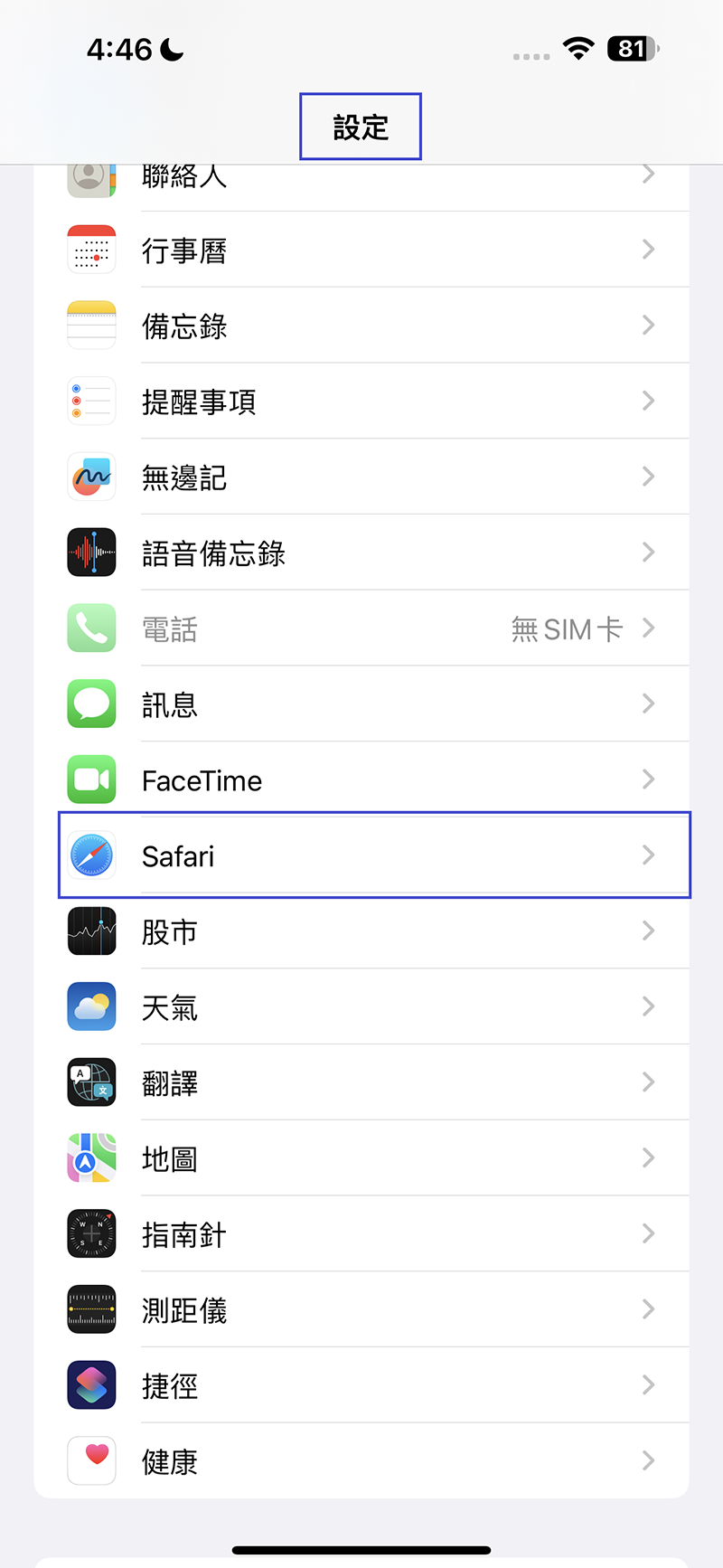Open 捷徑 (Shortcuts) settings
The height and width of the screenshot is (1568, 723).
(361, 1385)
